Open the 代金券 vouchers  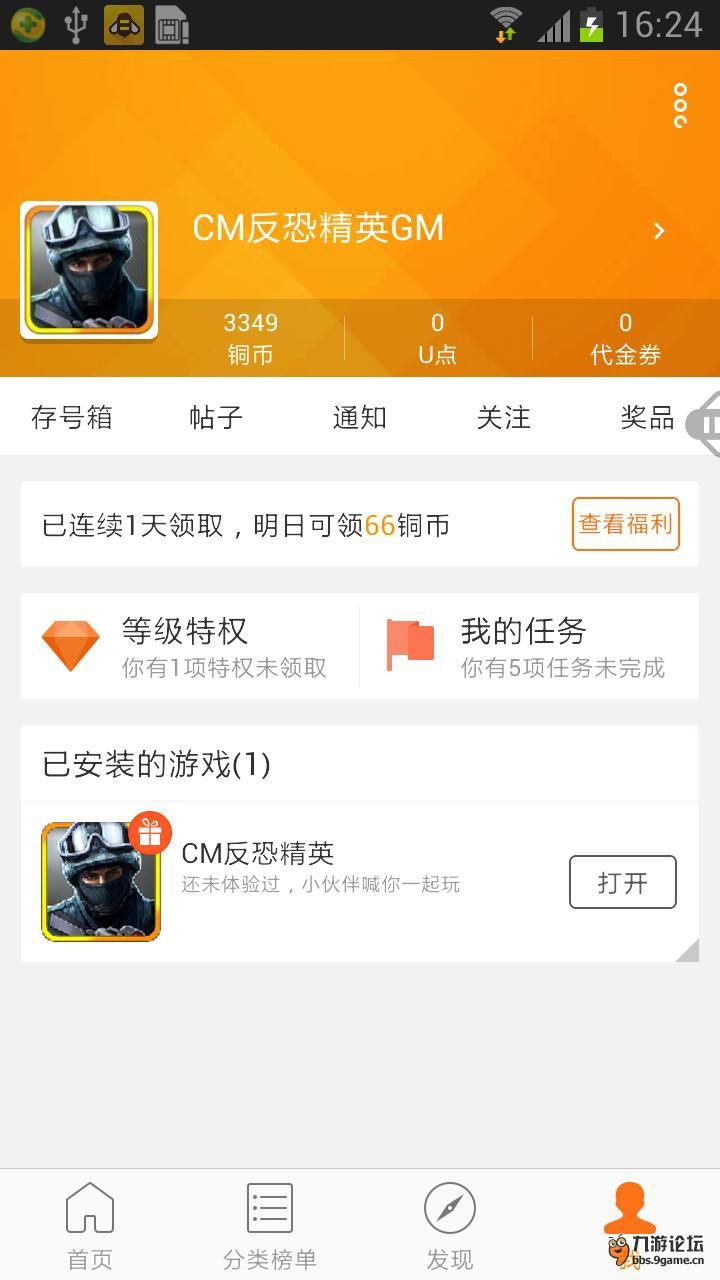click(625, 338)
